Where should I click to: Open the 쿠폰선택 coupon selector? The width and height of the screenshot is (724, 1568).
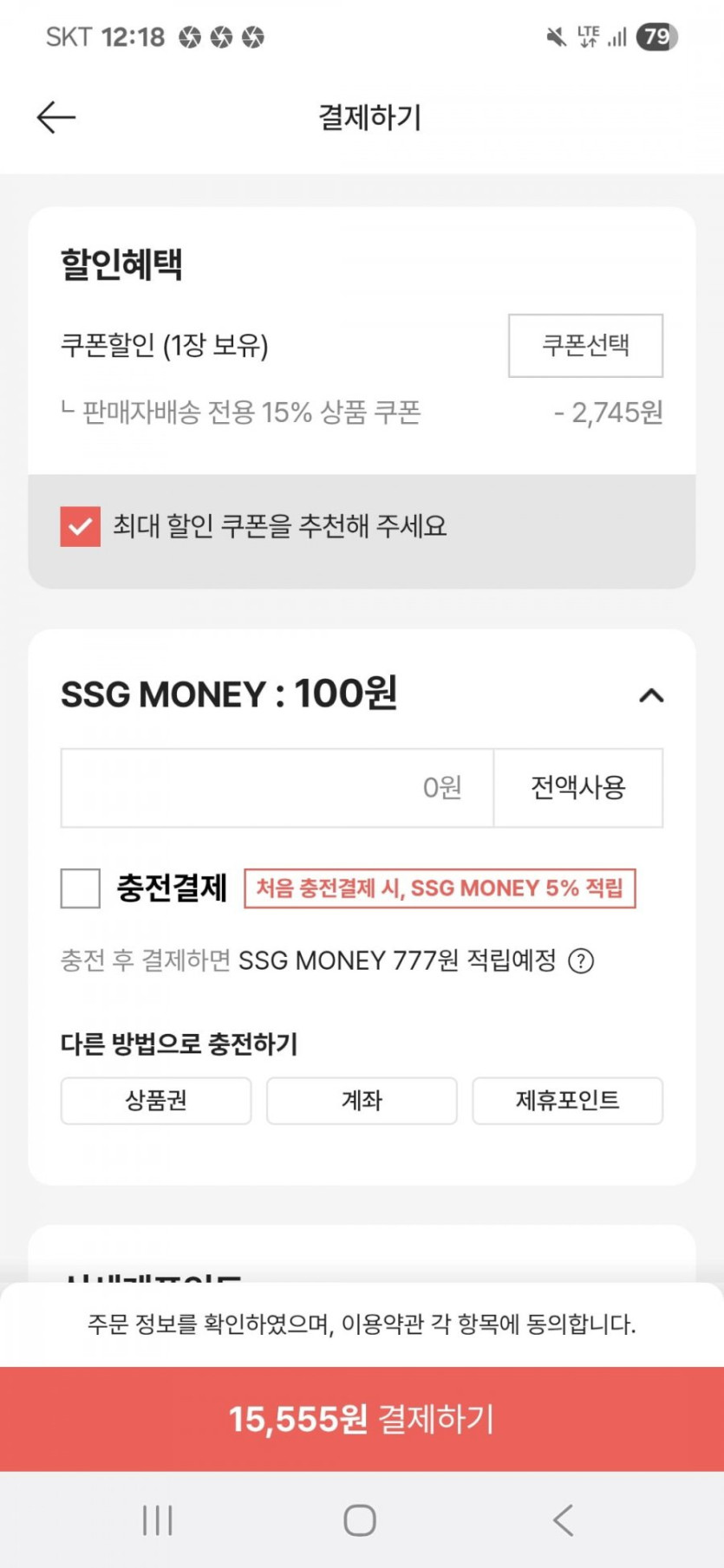[x=585, y=346]
